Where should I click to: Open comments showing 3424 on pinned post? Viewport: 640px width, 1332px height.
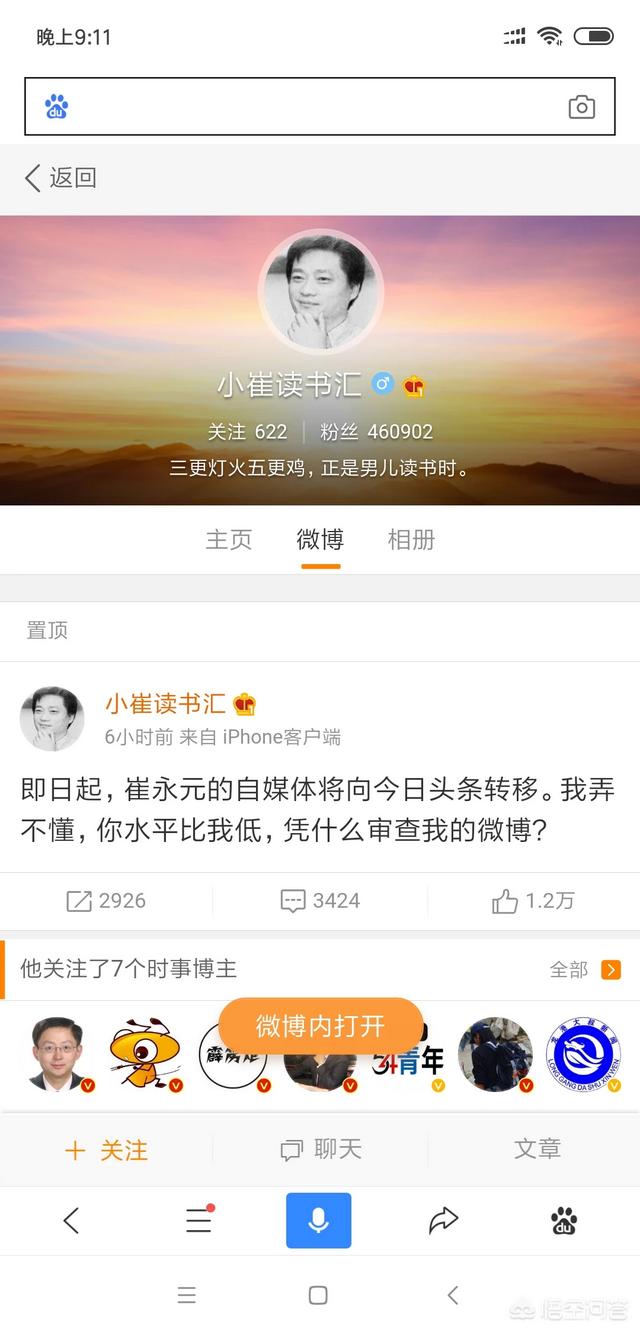point(320,901)
